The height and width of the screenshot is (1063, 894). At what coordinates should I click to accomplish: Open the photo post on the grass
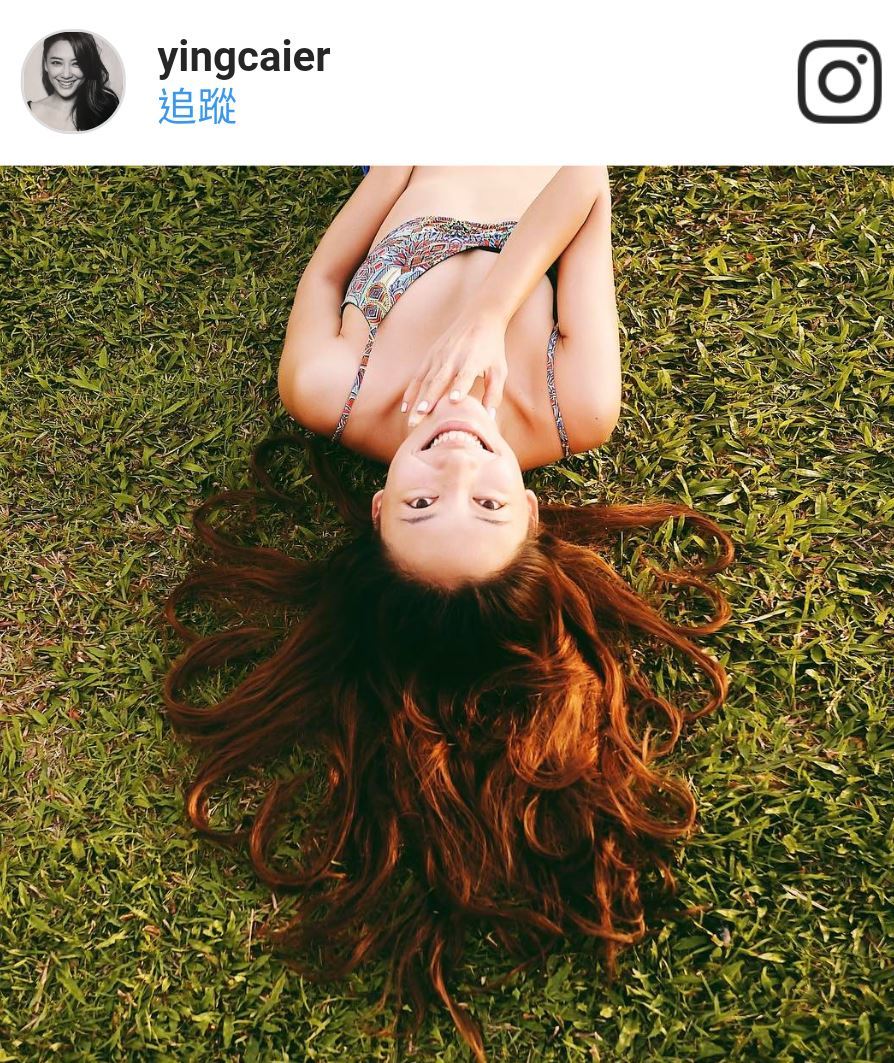(447, 614)
